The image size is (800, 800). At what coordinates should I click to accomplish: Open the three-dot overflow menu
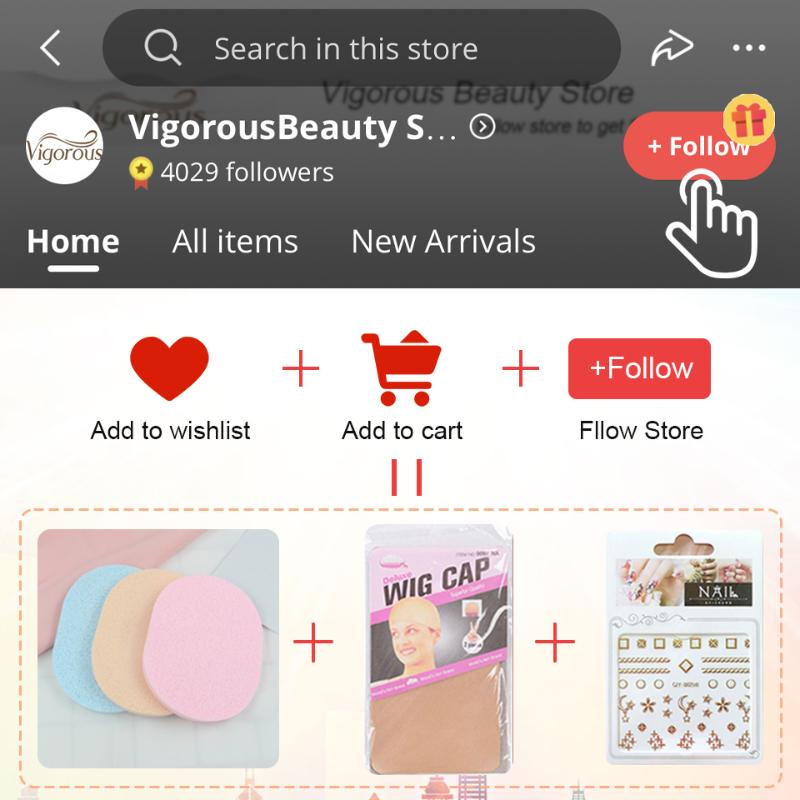pos(748,48)
